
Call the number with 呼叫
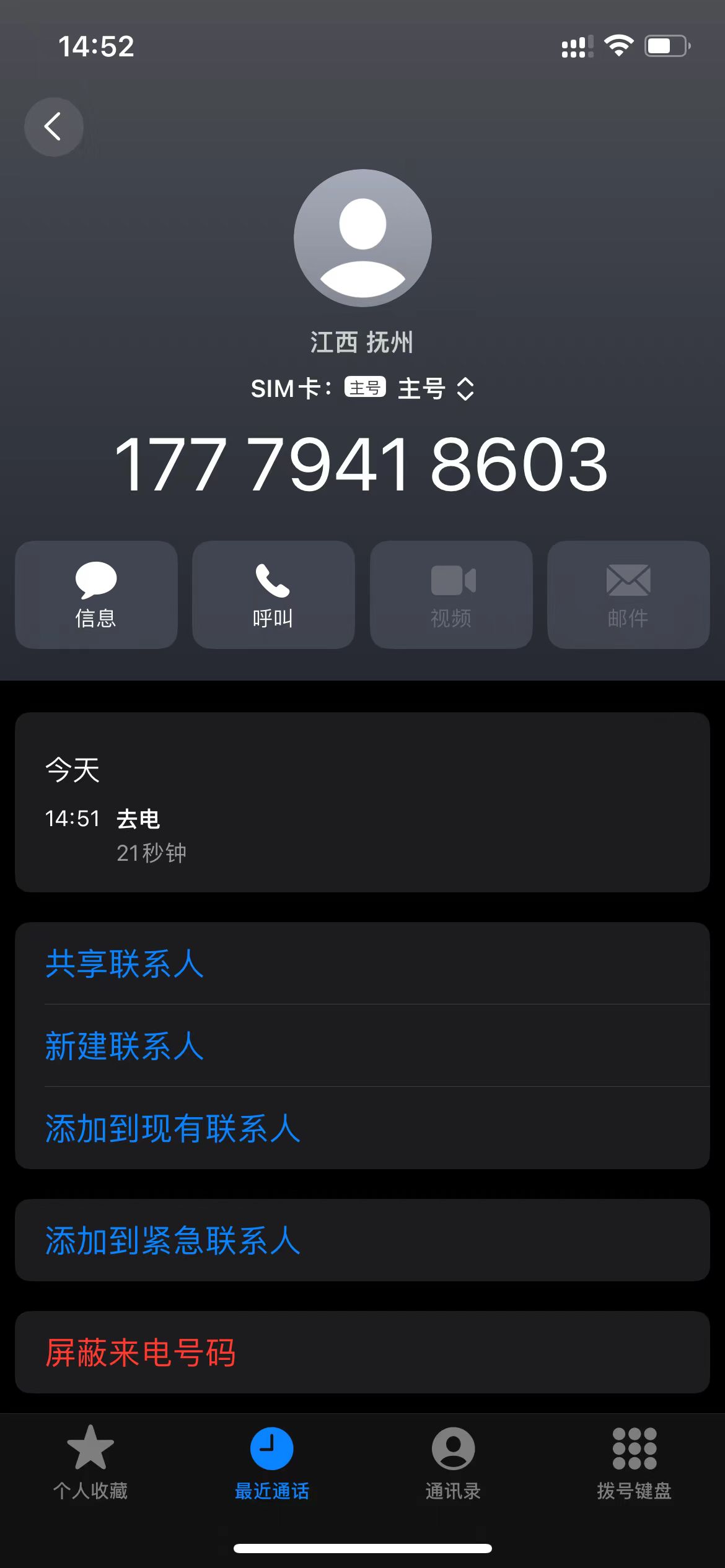click(x=273, y=595)
